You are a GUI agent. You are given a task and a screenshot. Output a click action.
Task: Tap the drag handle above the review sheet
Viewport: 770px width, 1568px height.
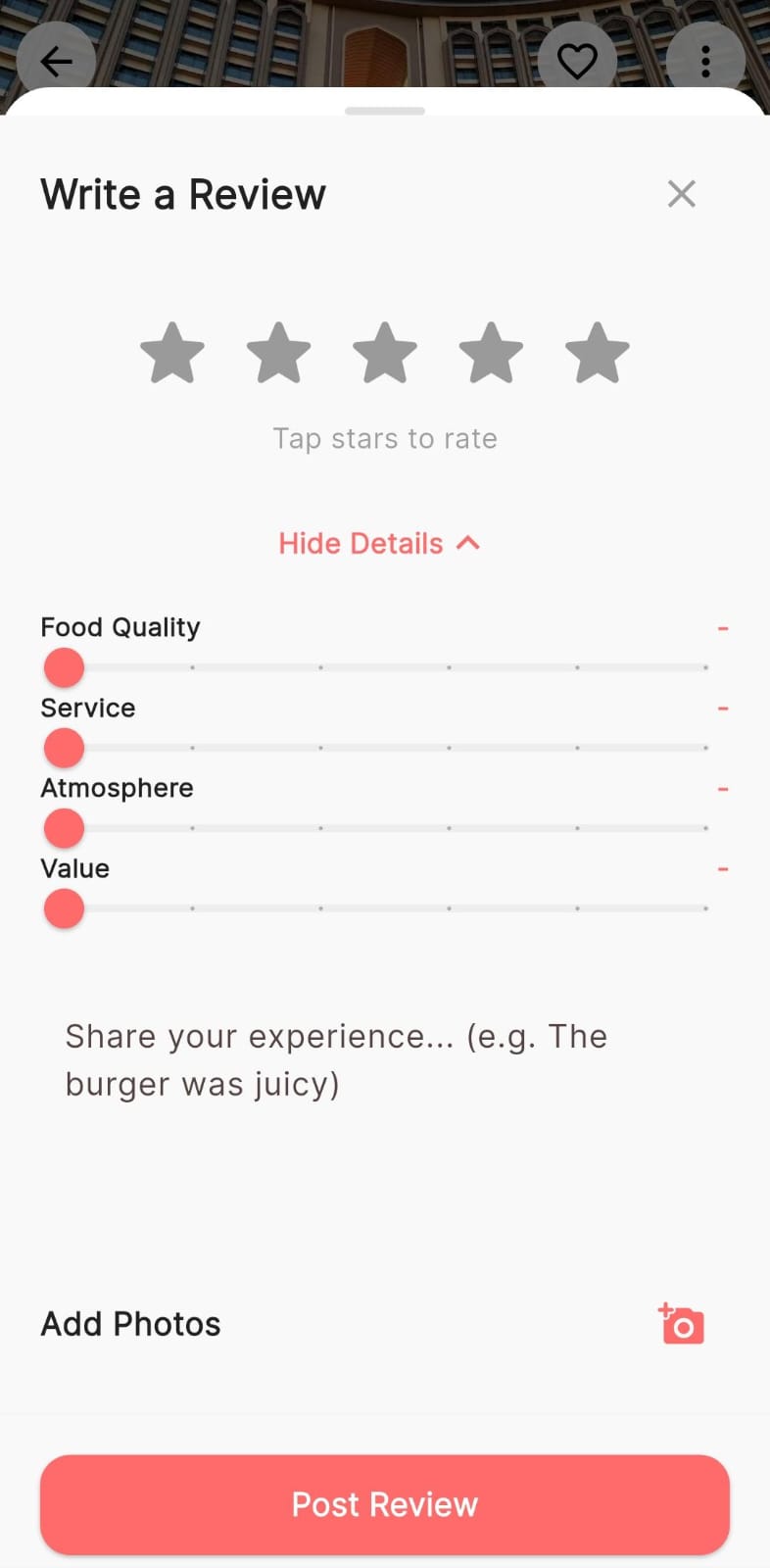pyautogui.click(x=385, y=111)
